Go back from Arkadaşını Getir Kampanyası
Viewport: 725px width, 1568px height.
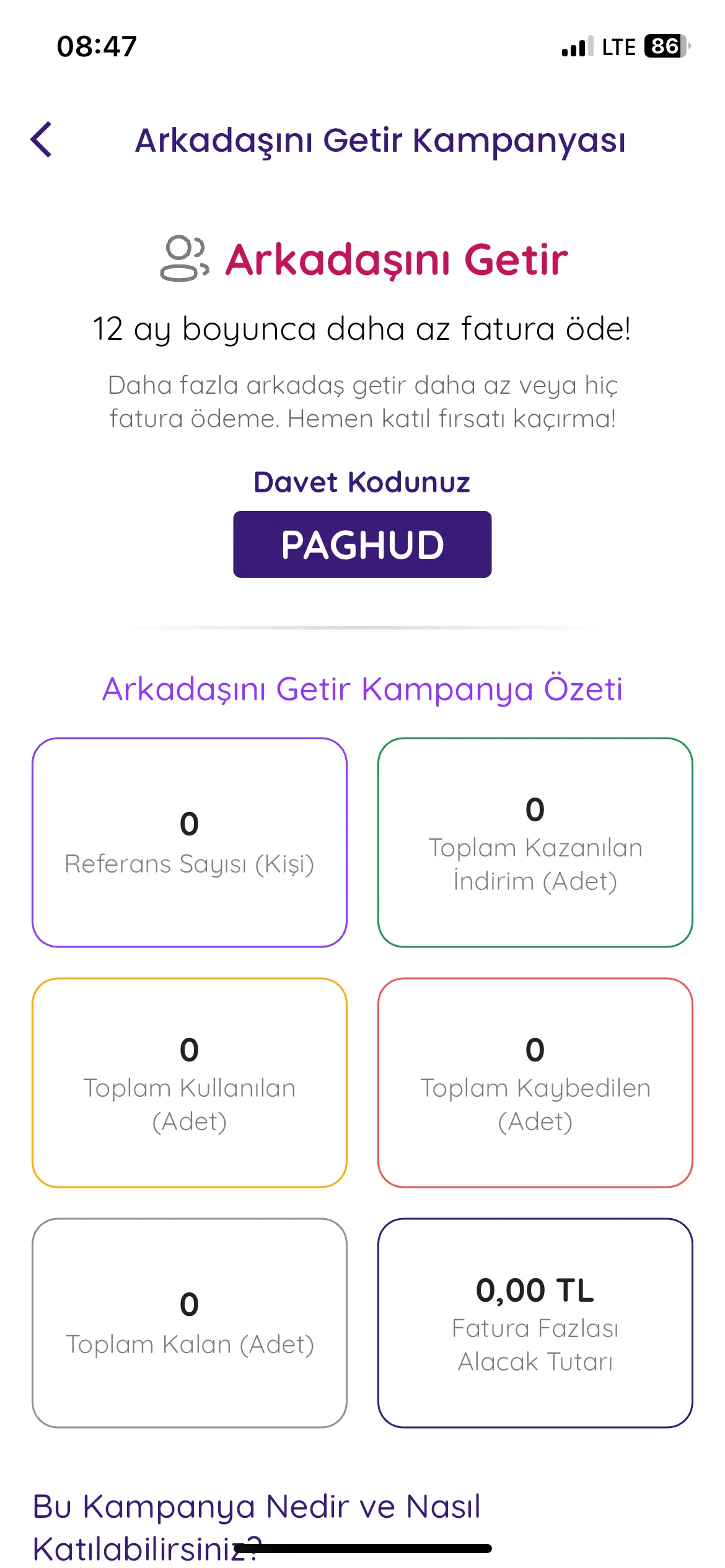(42, 139)
